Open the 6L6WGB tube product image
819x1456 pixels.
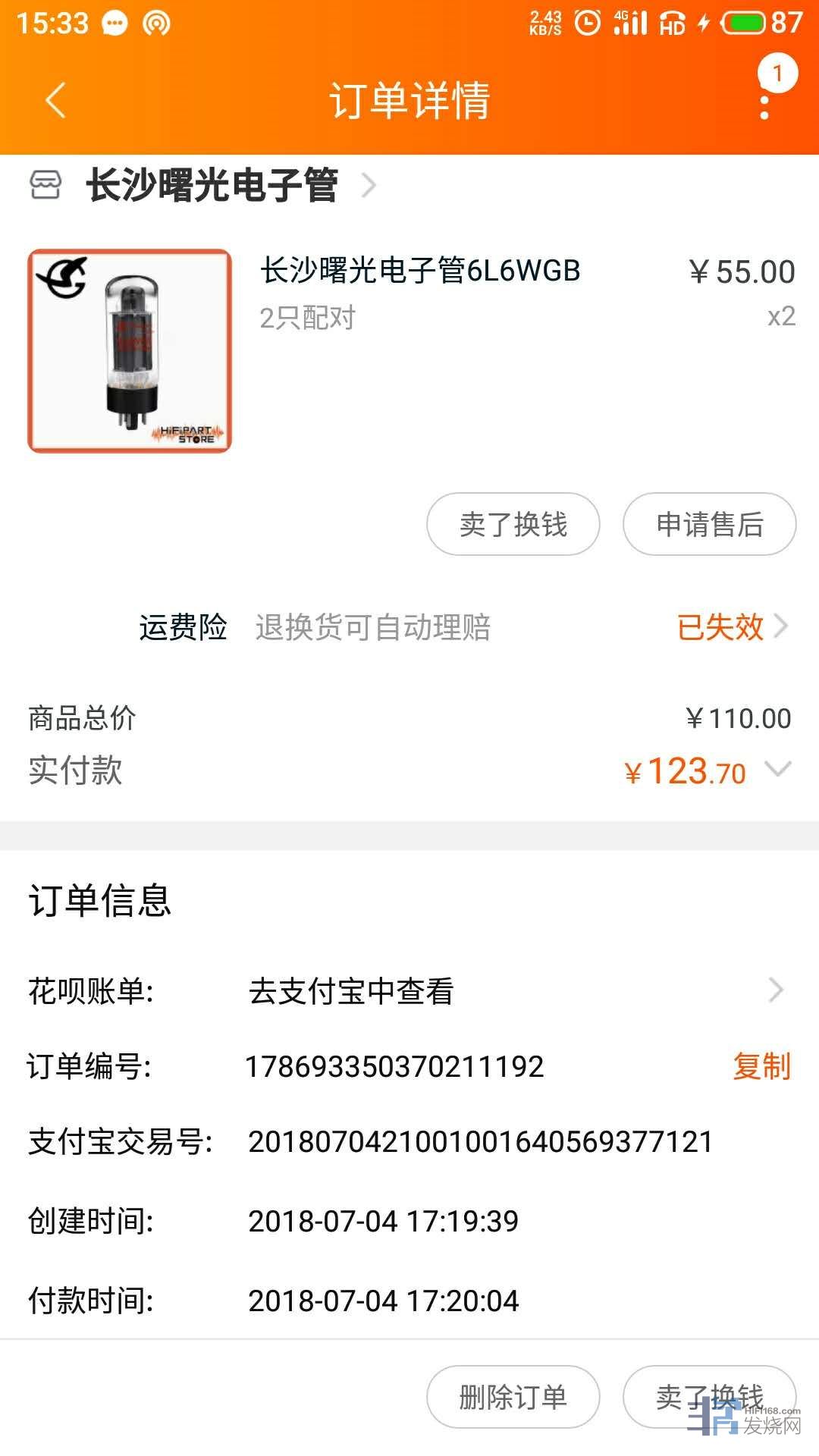coord(130,351)
